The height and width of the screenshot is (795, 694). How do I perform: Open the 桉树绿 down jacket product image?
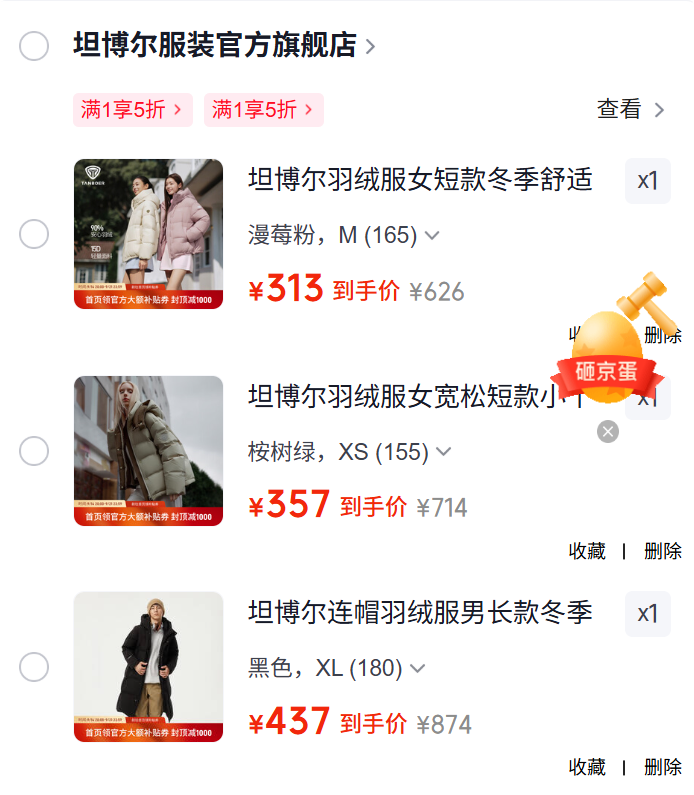coord(149,451)
